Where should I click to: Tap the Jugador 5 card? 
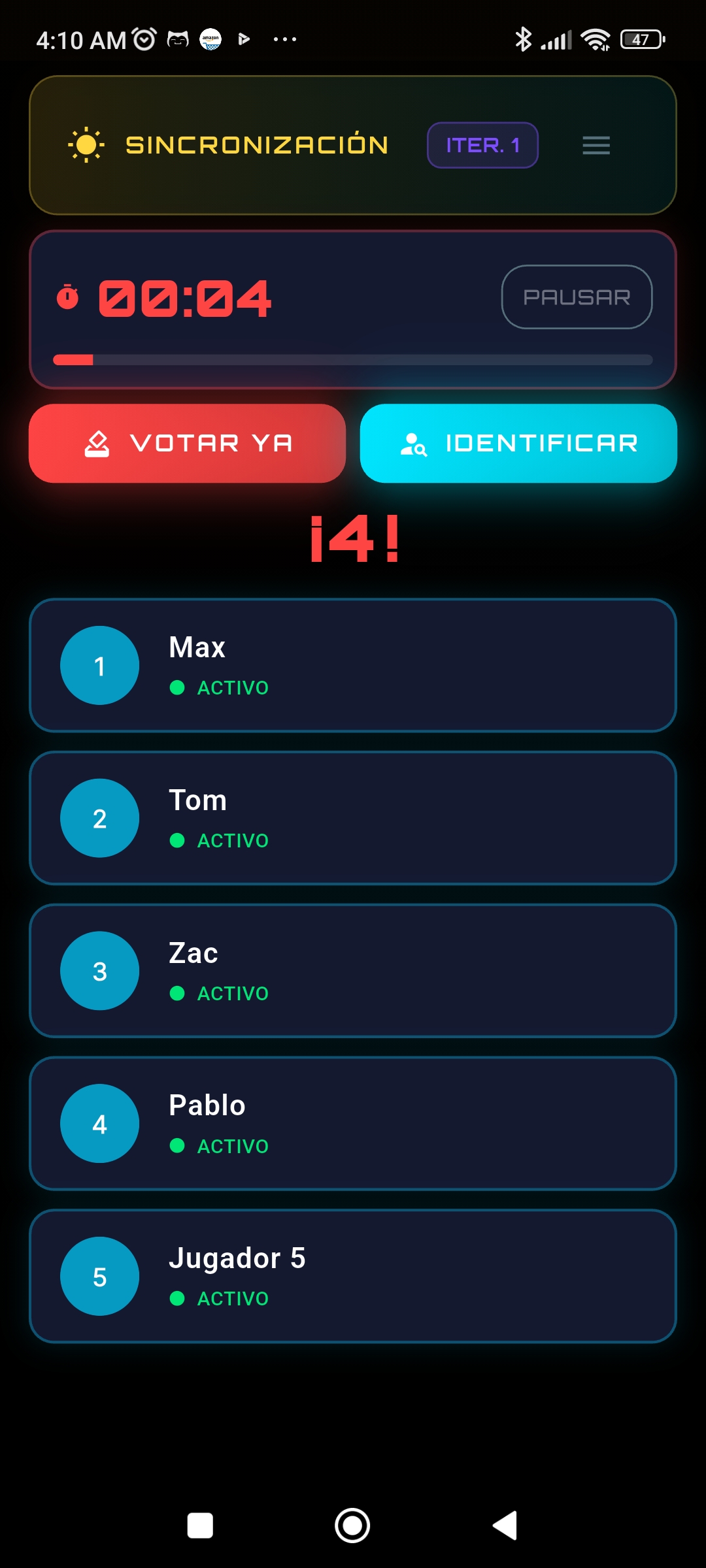coord(353,1276)
